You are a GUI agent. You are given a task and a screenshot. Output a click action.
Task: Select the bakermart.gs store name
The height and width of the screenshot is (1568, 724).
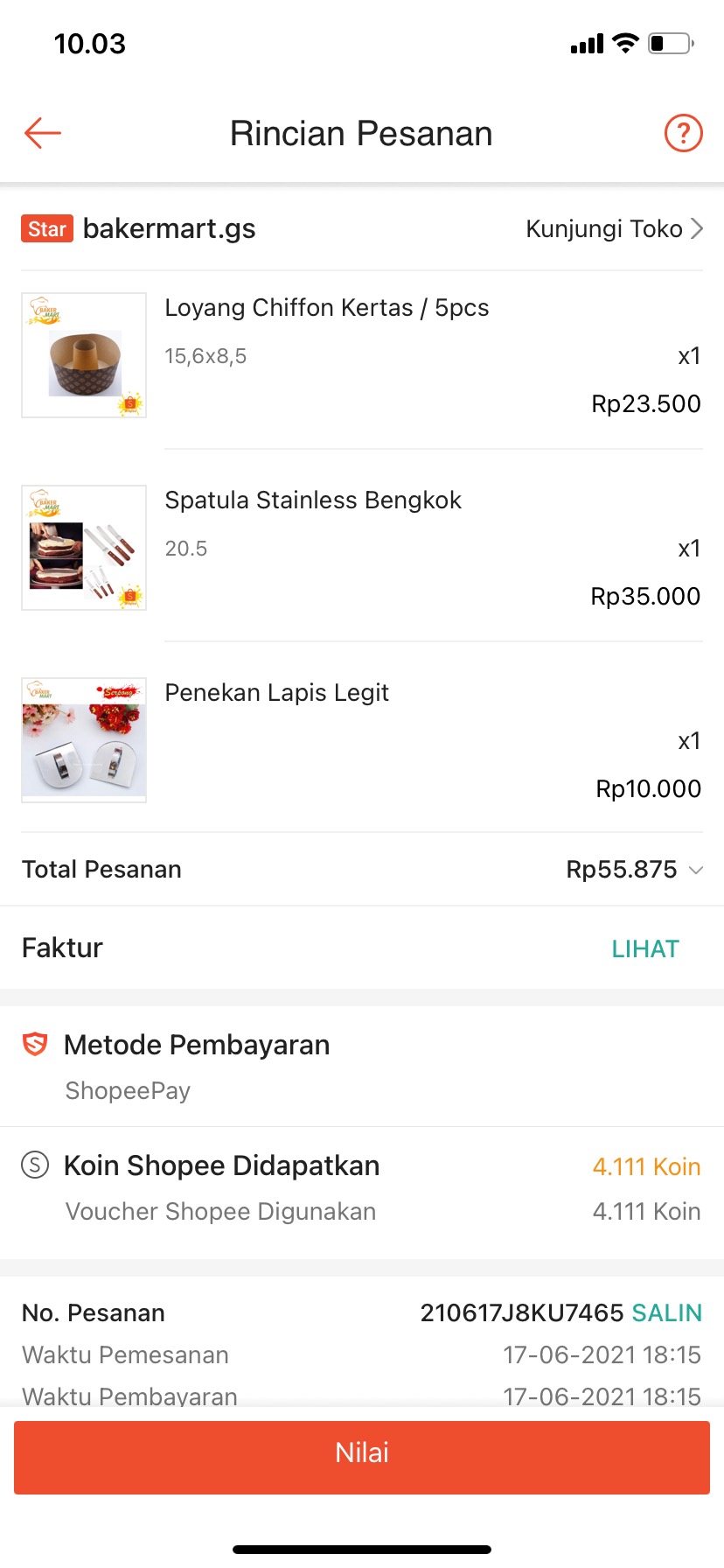point(169,228)
